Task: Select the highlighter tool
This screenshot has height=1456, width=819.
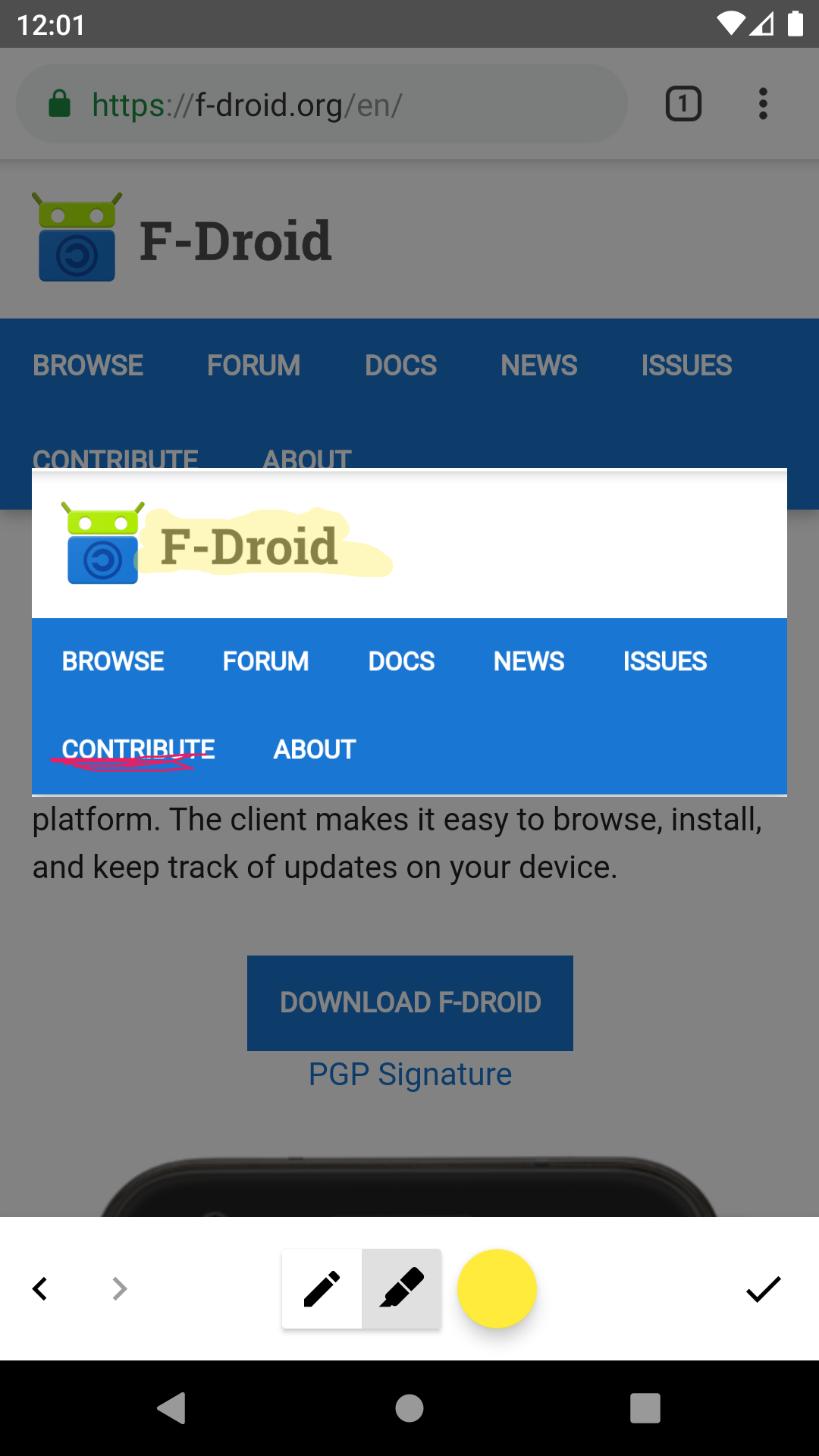Action: click(401, 1288)
